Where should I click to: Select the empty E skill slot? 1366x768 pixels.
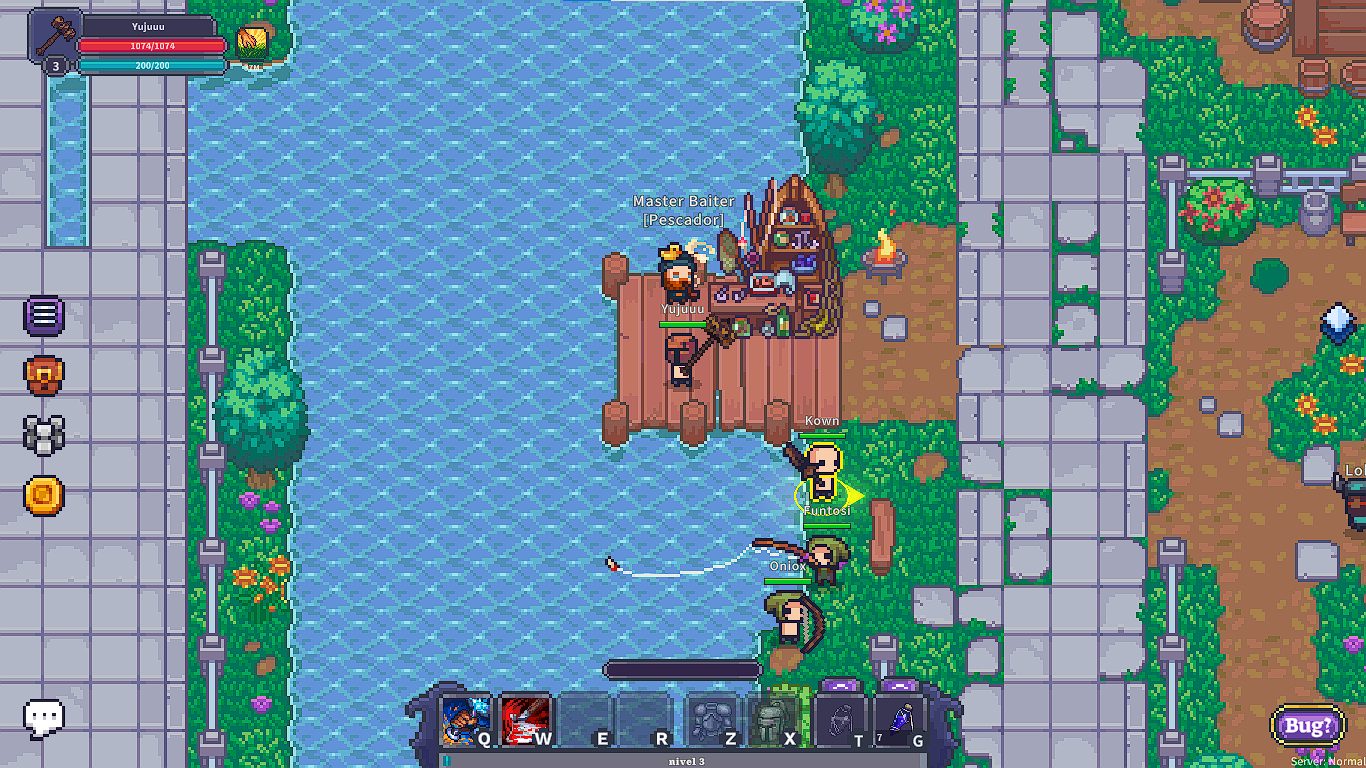point(586,721)
